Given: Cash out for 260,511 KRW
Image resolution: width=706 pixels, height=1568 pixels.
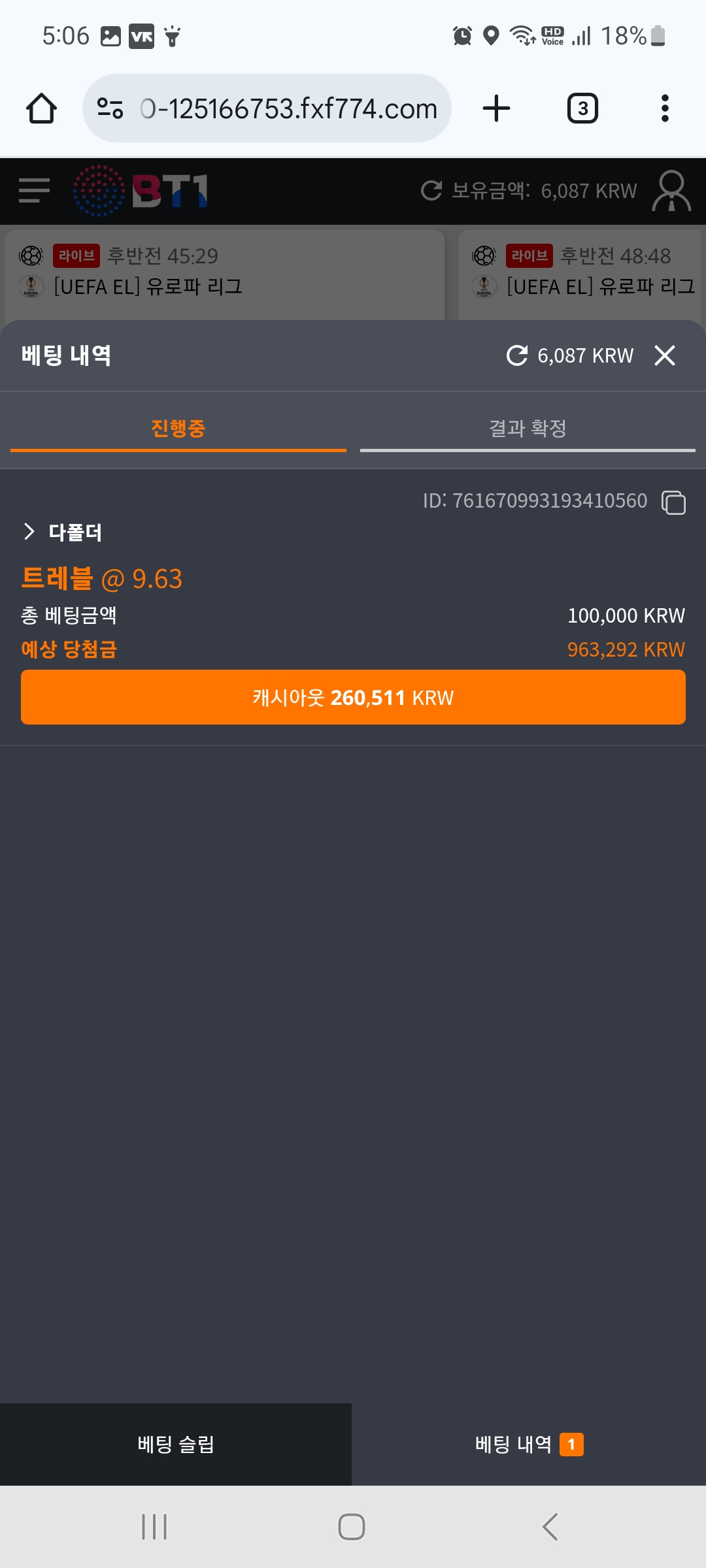Looking at the screenshot, I should coord(353,697).
